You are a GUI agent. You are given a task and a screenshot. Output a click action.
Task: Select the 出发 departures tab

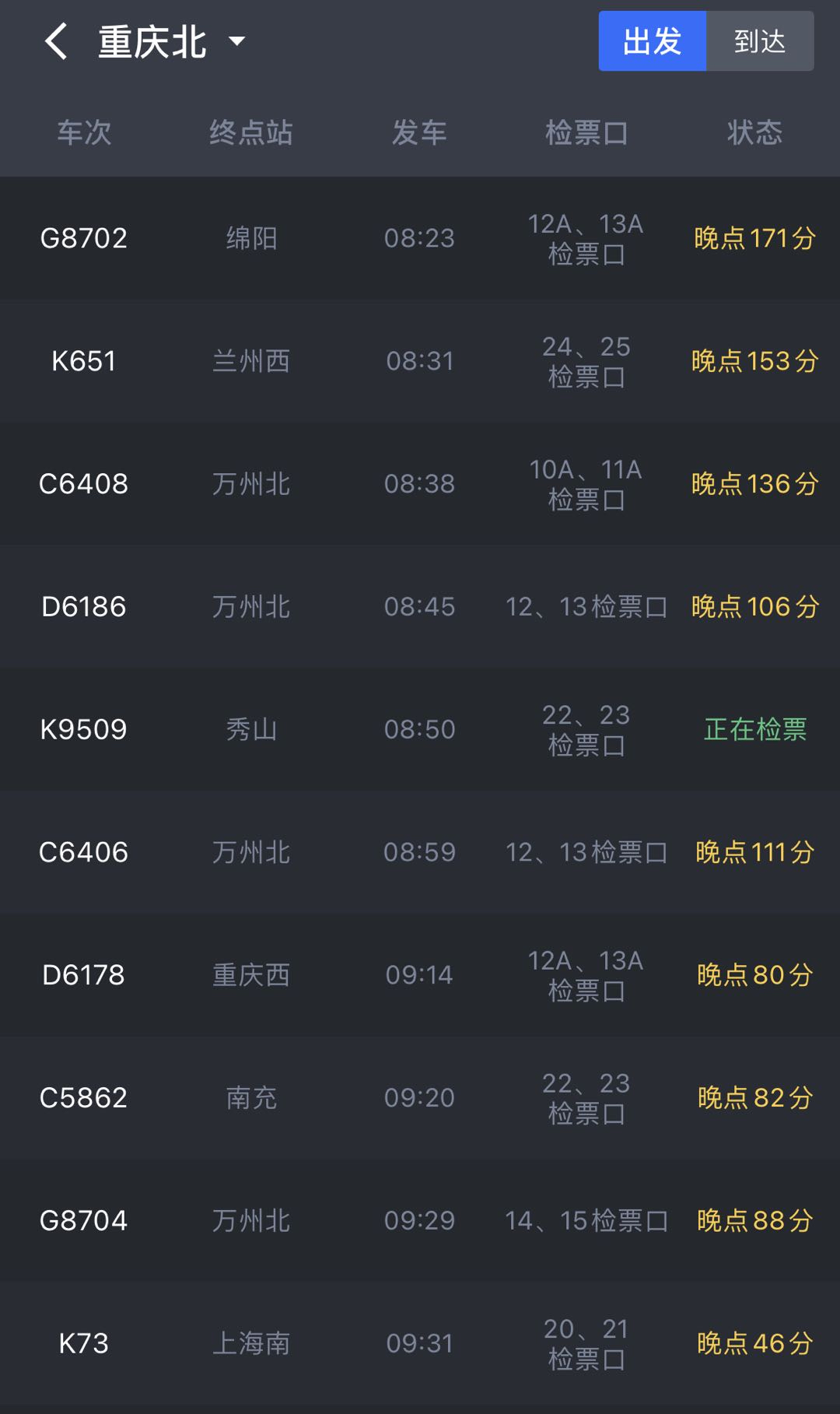coord(652,41)
